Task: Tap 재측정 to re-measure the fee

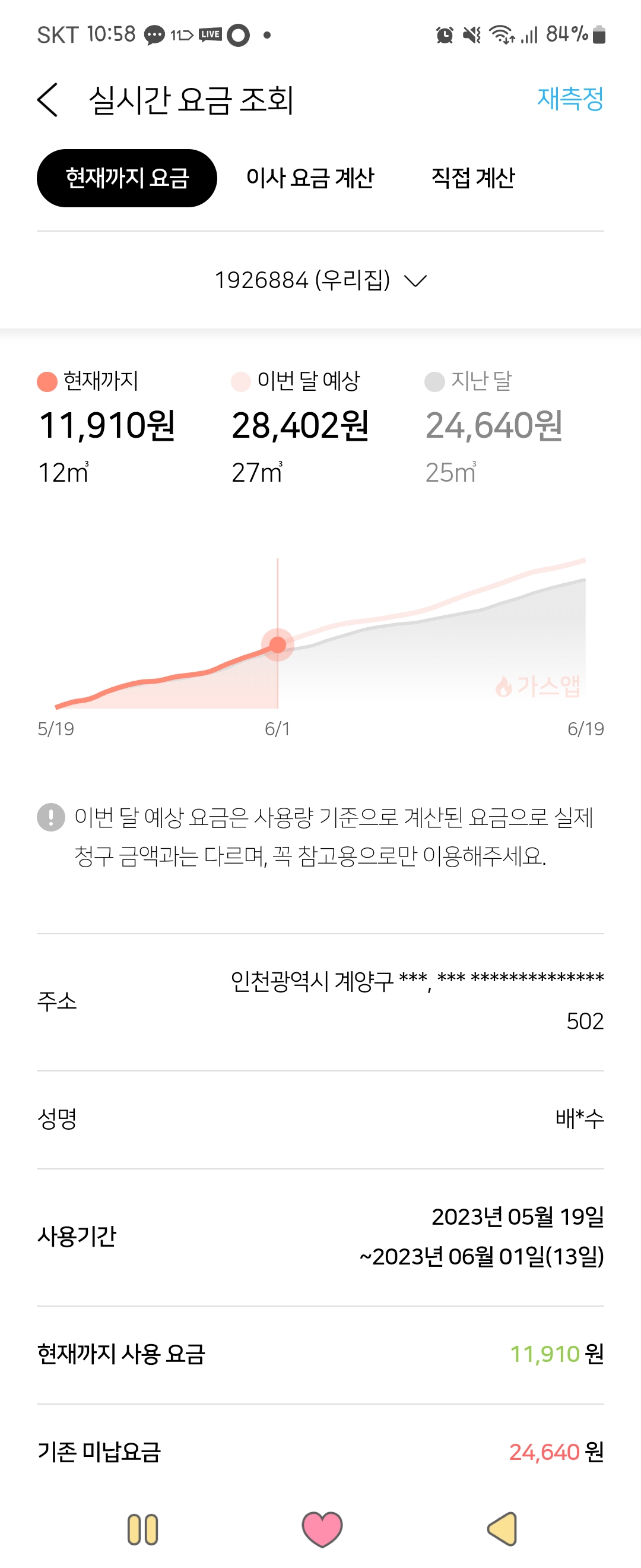Action: (569, 99)
